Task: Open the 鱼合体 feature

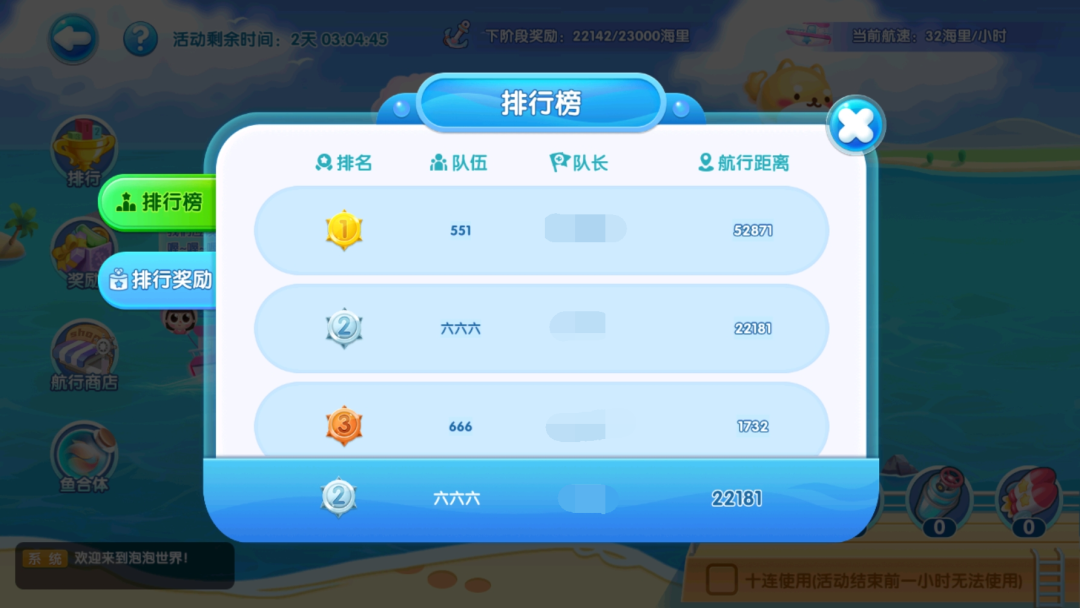Action: 84,457
